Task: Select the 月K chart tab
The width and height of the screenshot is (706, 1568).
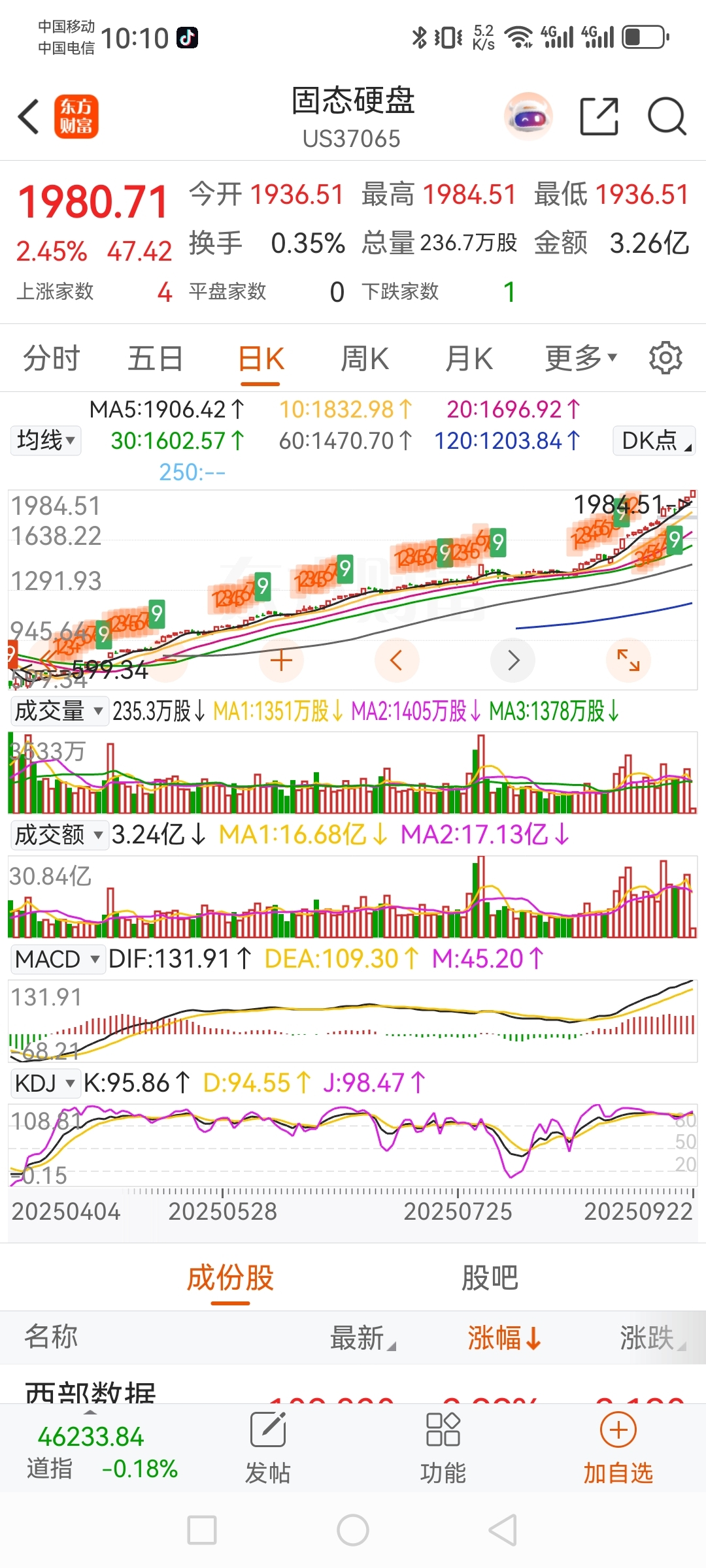Action: pos(468,359)
